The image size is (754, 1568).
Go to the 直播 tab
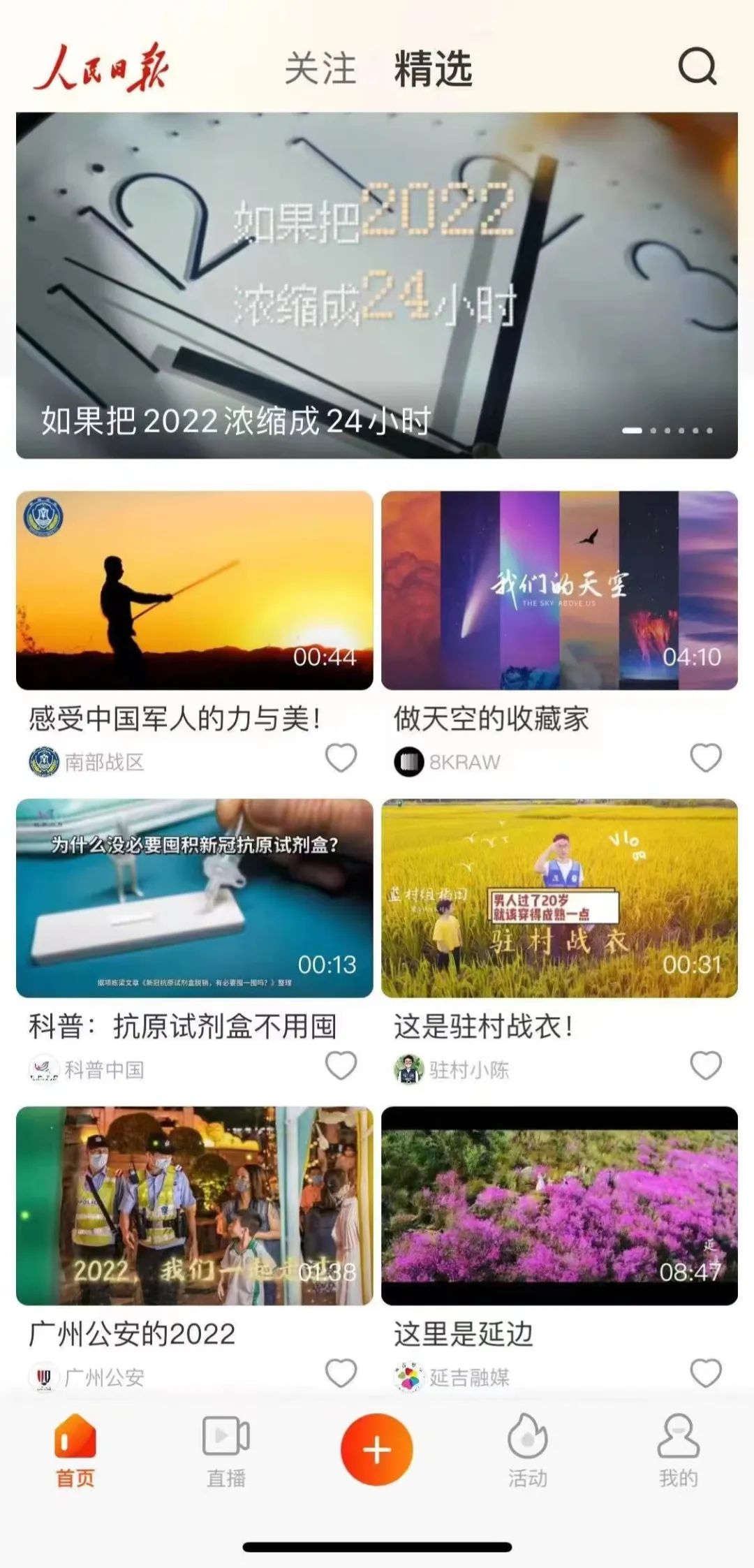tap(226, 1449)
